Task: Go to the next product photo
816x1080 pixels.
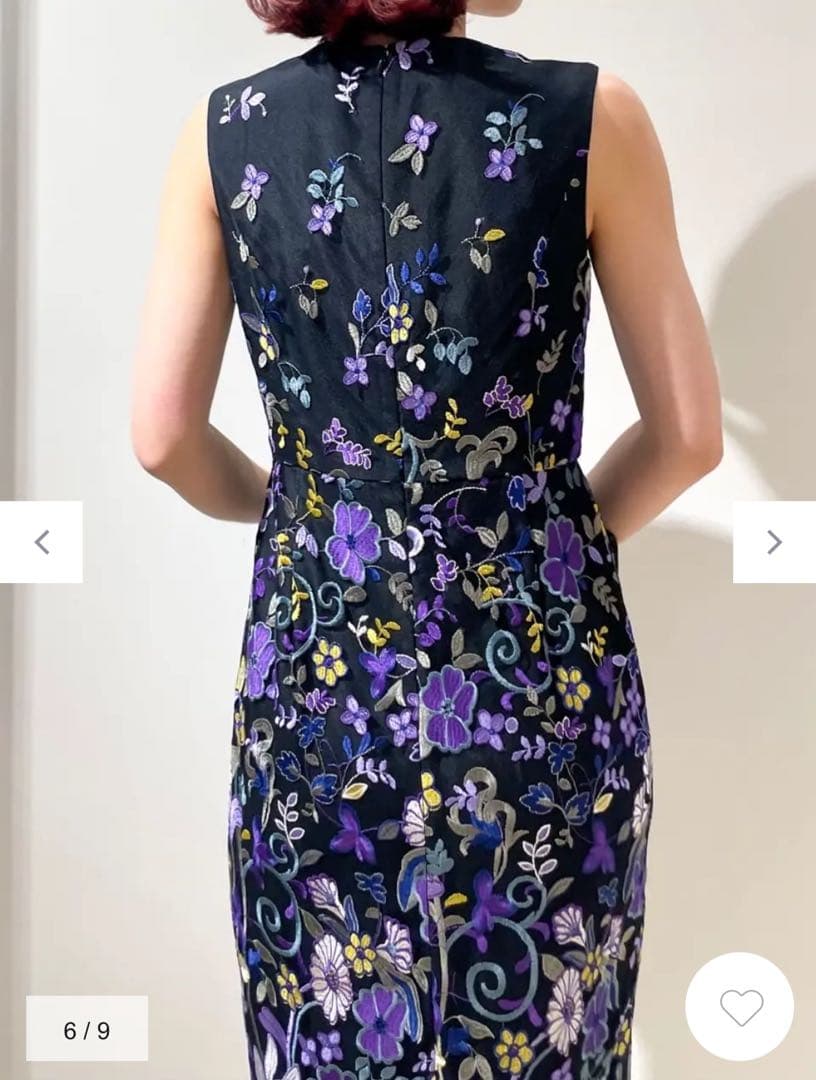Action: tap(774, 542)
